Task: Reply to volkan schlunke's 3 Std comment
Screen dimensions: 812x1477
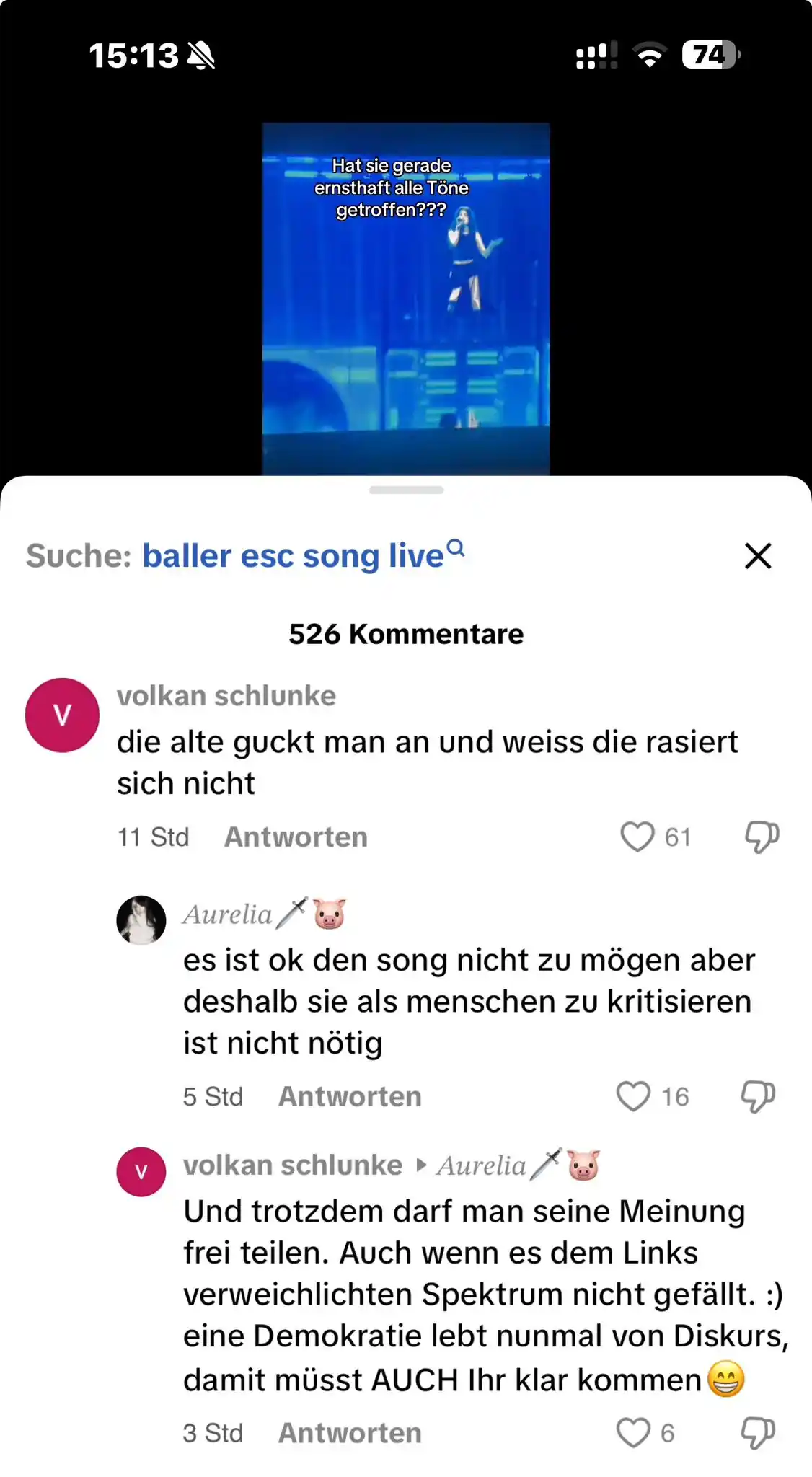Action: click(x=350, y=1432)
